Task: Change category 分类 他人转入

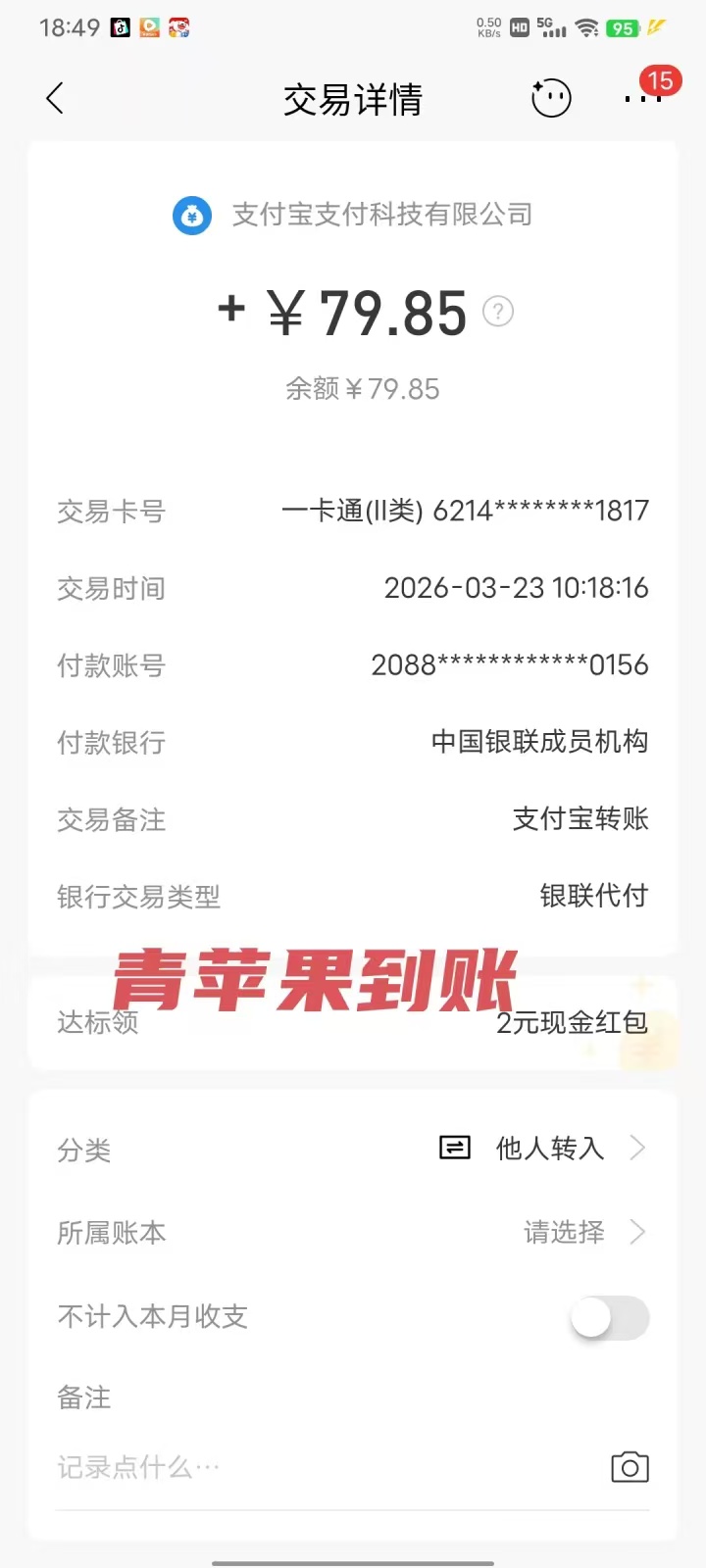Action: (x=549, y=1148)
